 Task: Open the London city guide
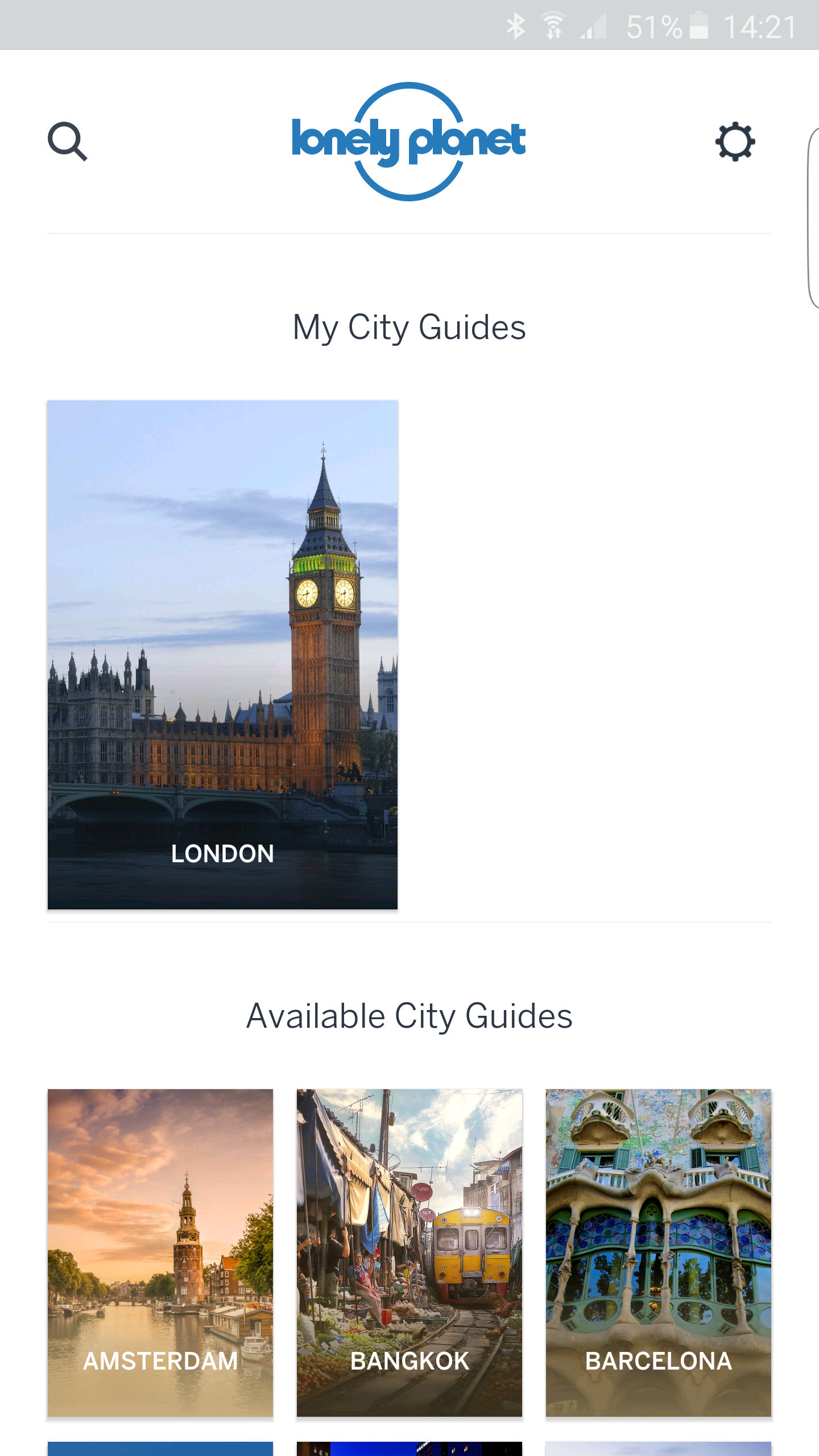222,654
